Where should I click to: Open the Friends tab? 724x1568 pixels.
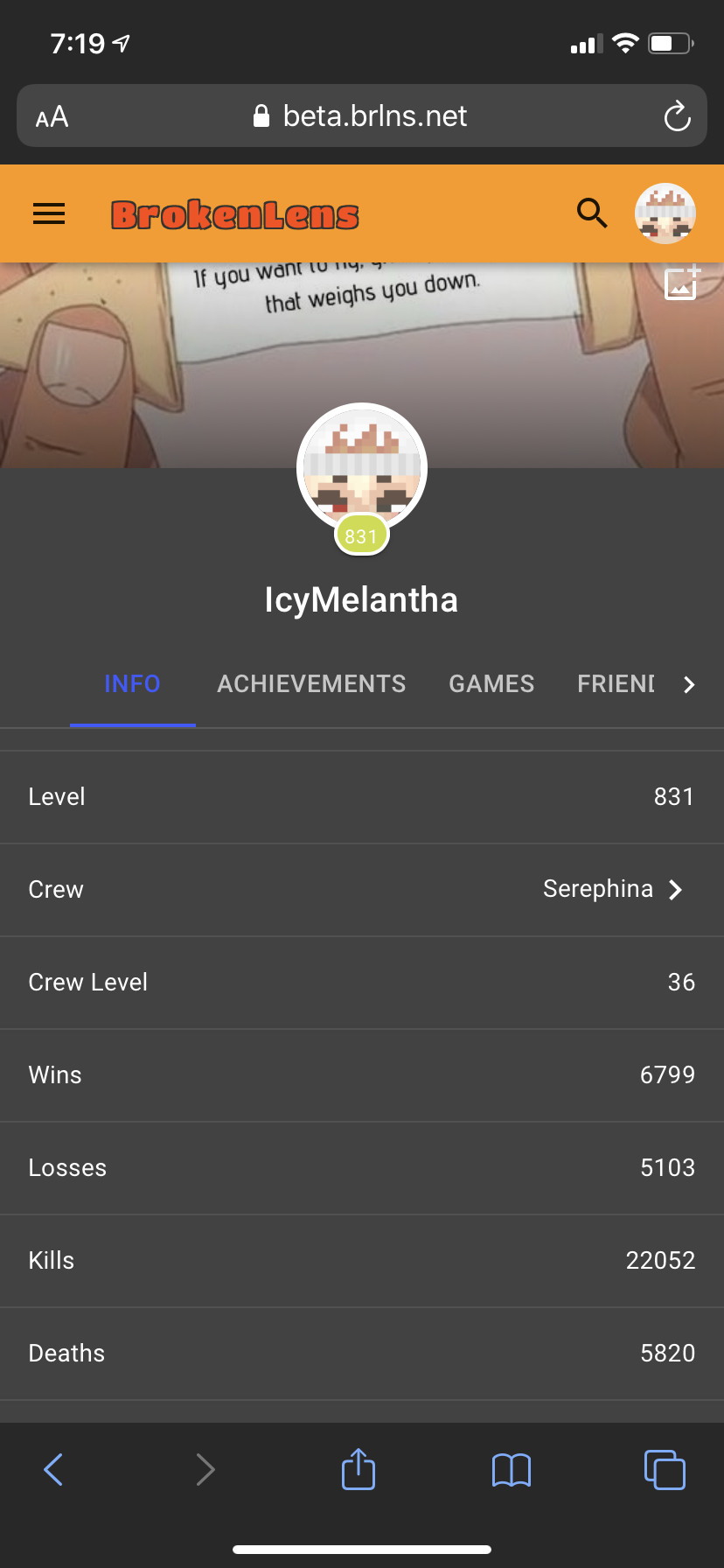616,683
